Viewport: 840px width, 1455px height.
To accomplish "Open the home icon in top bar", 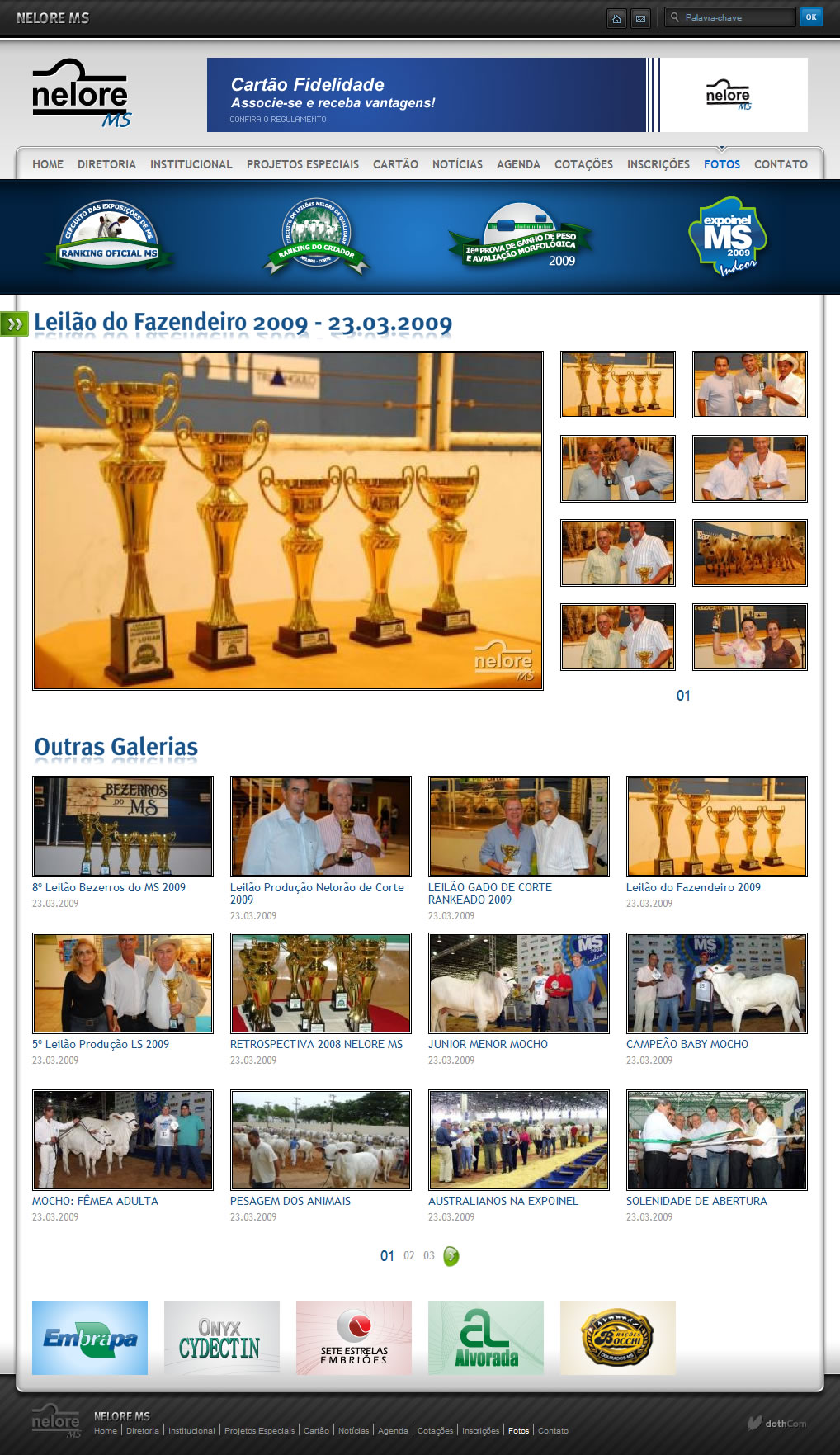I will pos(616,18).
